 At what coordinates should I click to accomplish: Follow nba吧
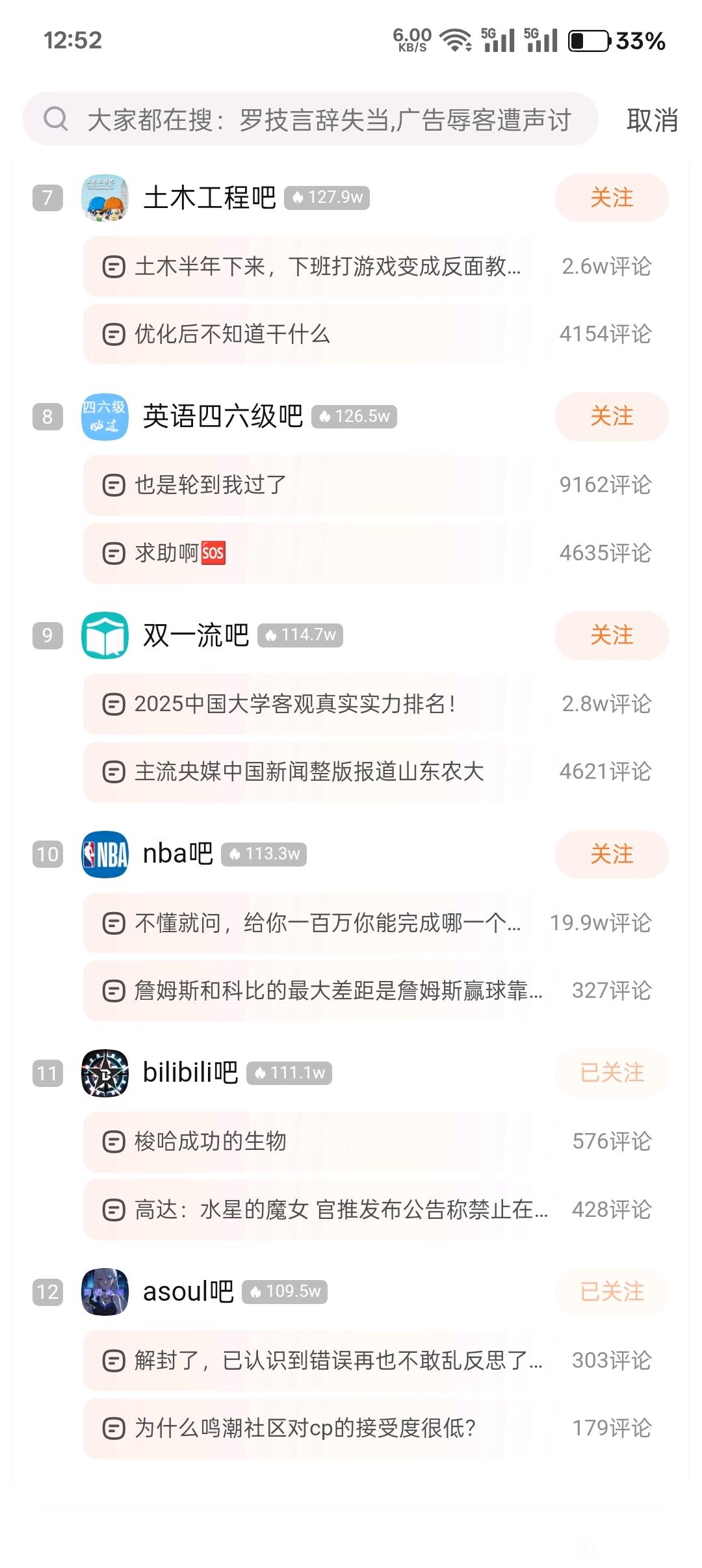[611, 854]
